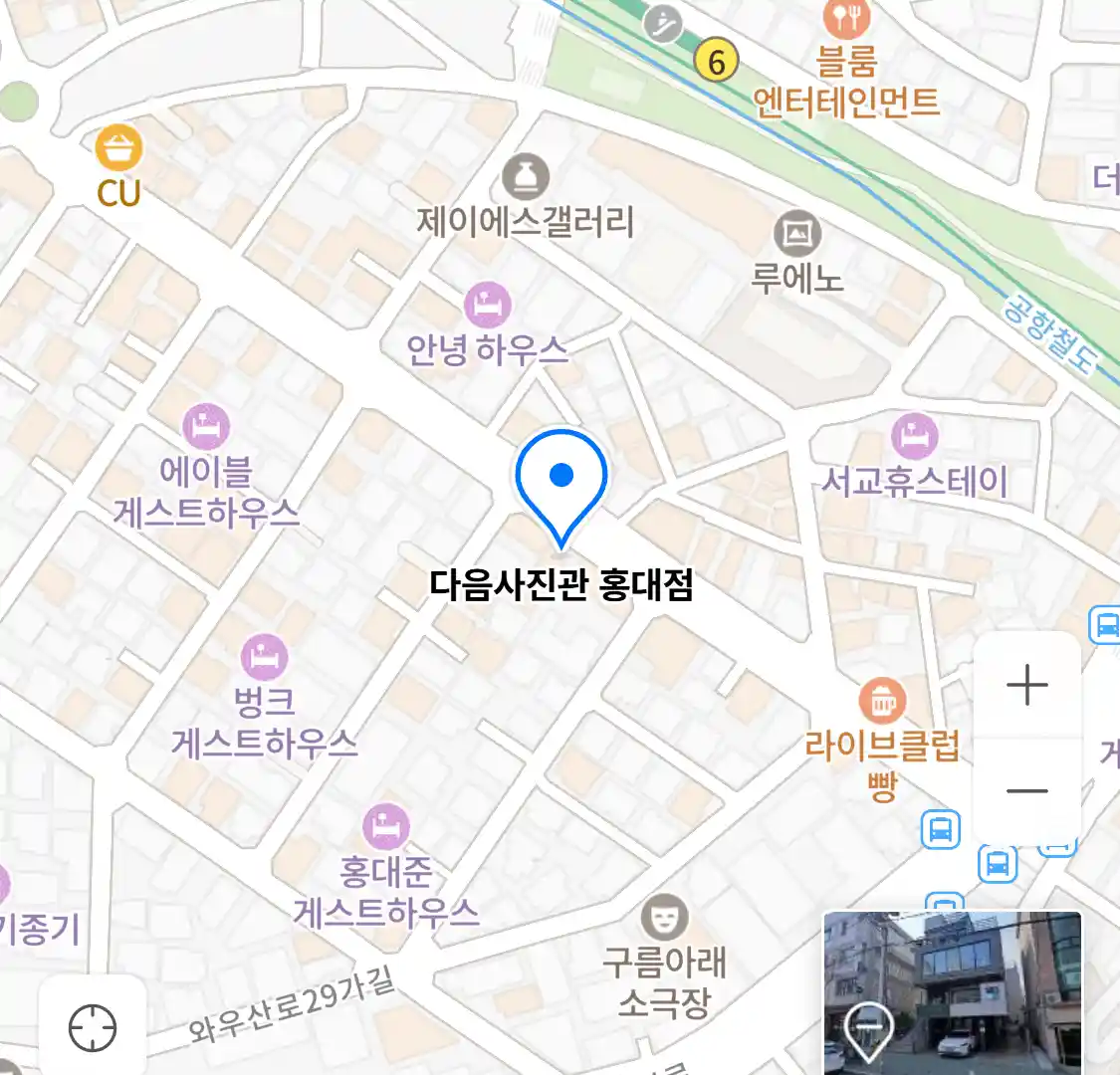Zoom in on the map
The width and height of the screenshot is (1120, 1075).
(1026, 686)
